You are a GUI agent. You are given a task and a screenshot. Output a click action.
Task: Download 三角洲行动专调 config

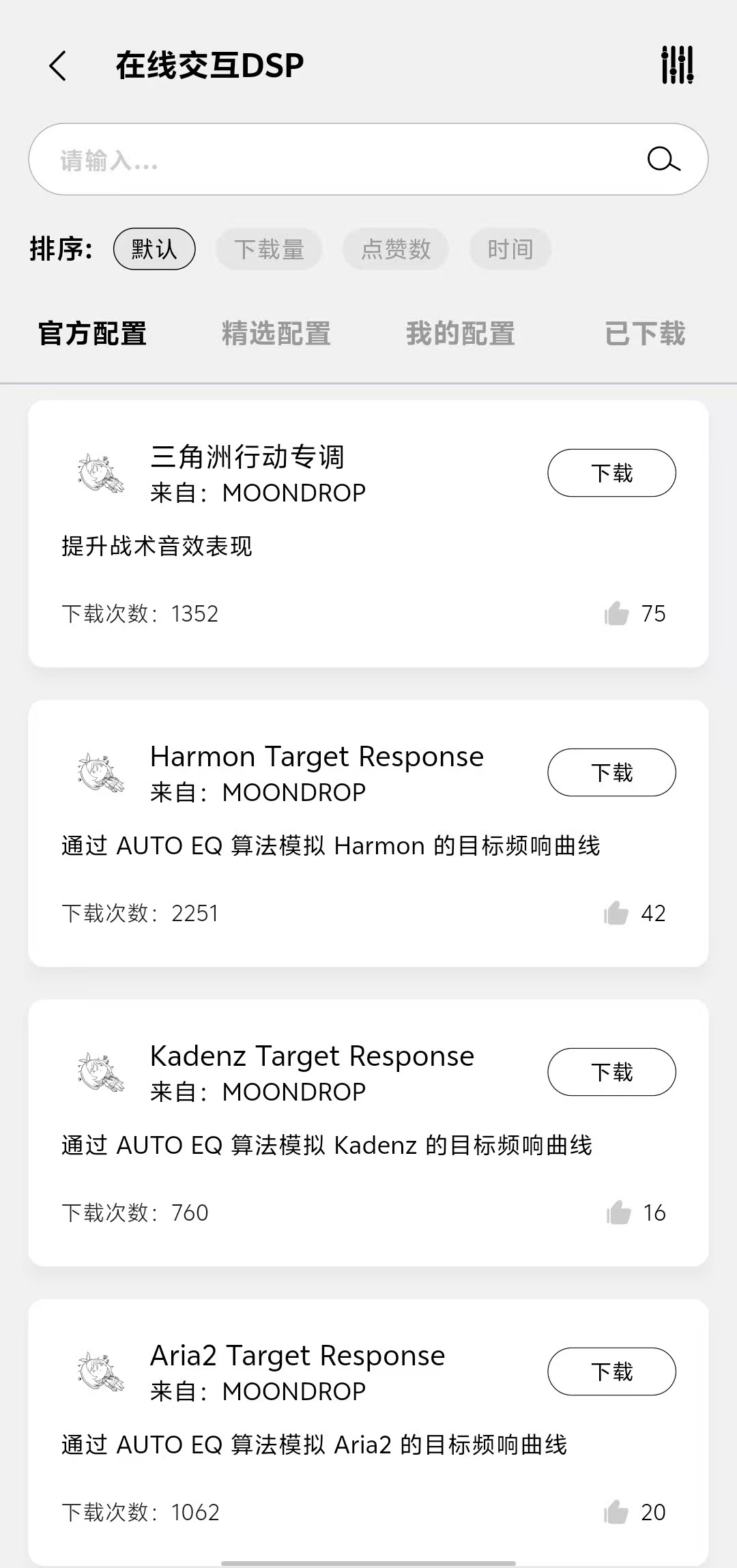coord(611,473)
